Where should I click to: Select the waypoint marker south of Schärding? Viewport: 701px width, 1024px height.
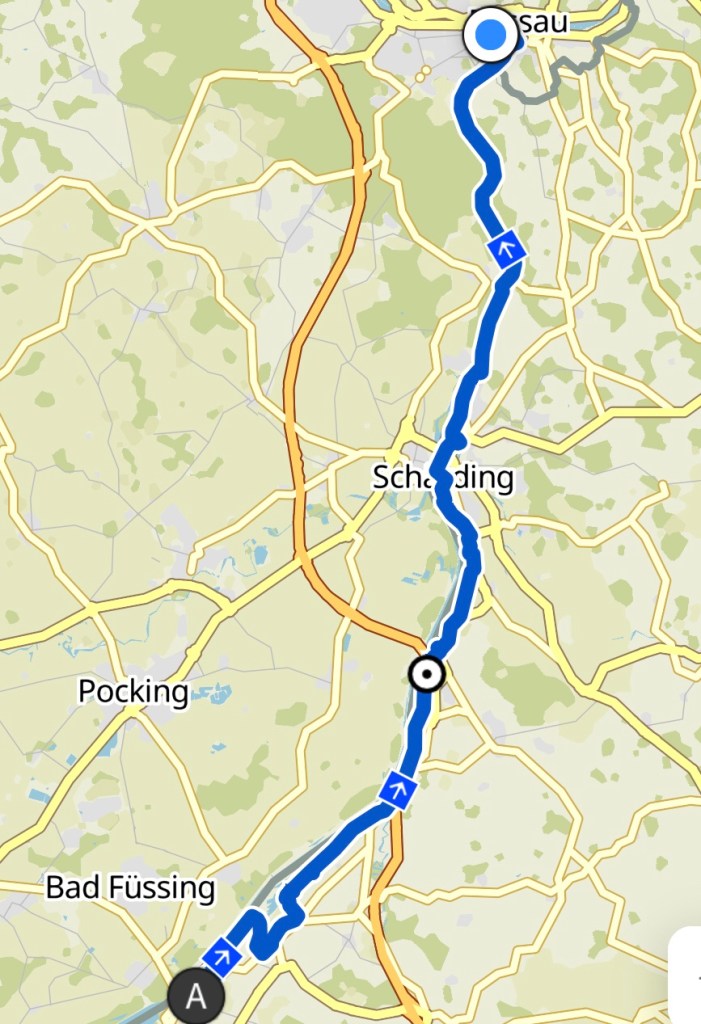428,675
